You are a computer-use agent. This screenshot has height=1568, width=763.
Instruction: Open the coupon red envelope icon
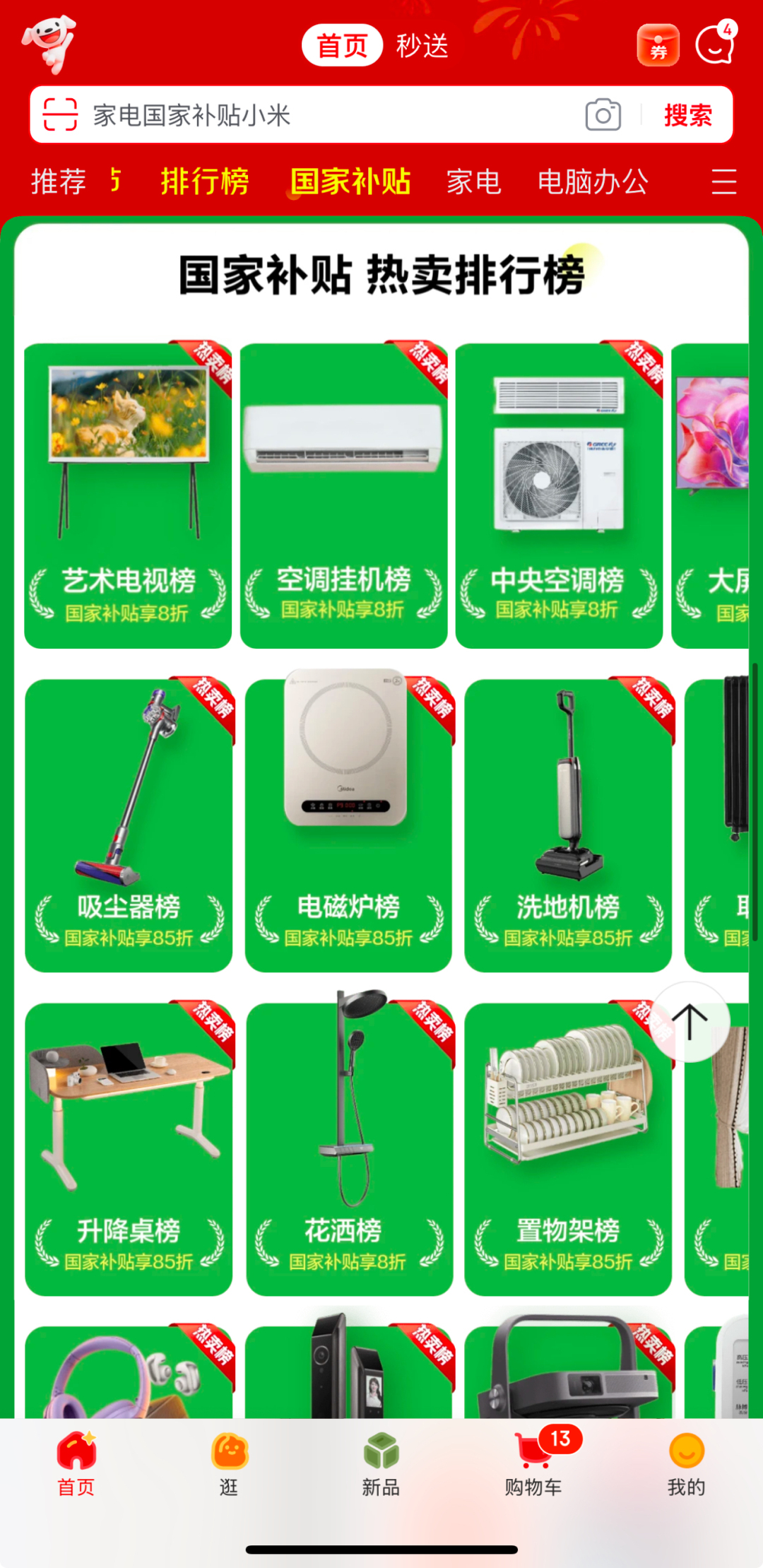pos(658,46)
